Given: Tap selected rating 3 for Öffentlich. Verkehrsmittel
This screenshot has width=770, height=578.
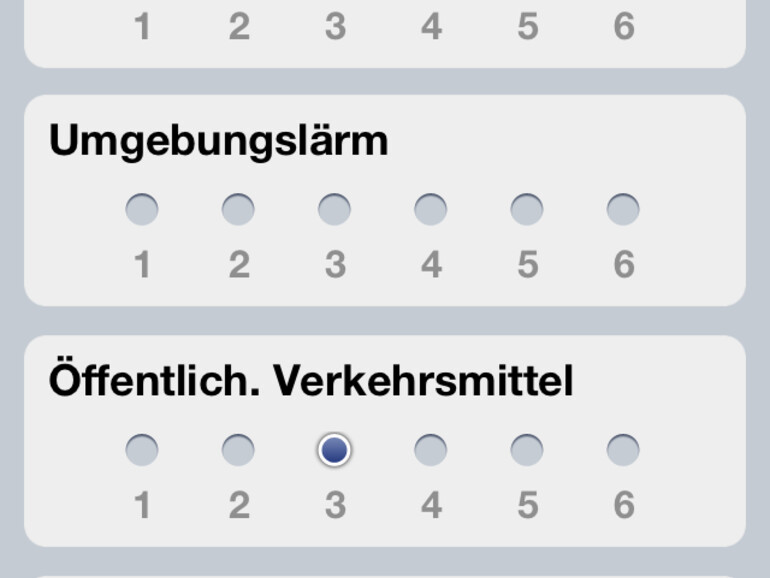Looking at the screenshot, I should pos(334,451).
